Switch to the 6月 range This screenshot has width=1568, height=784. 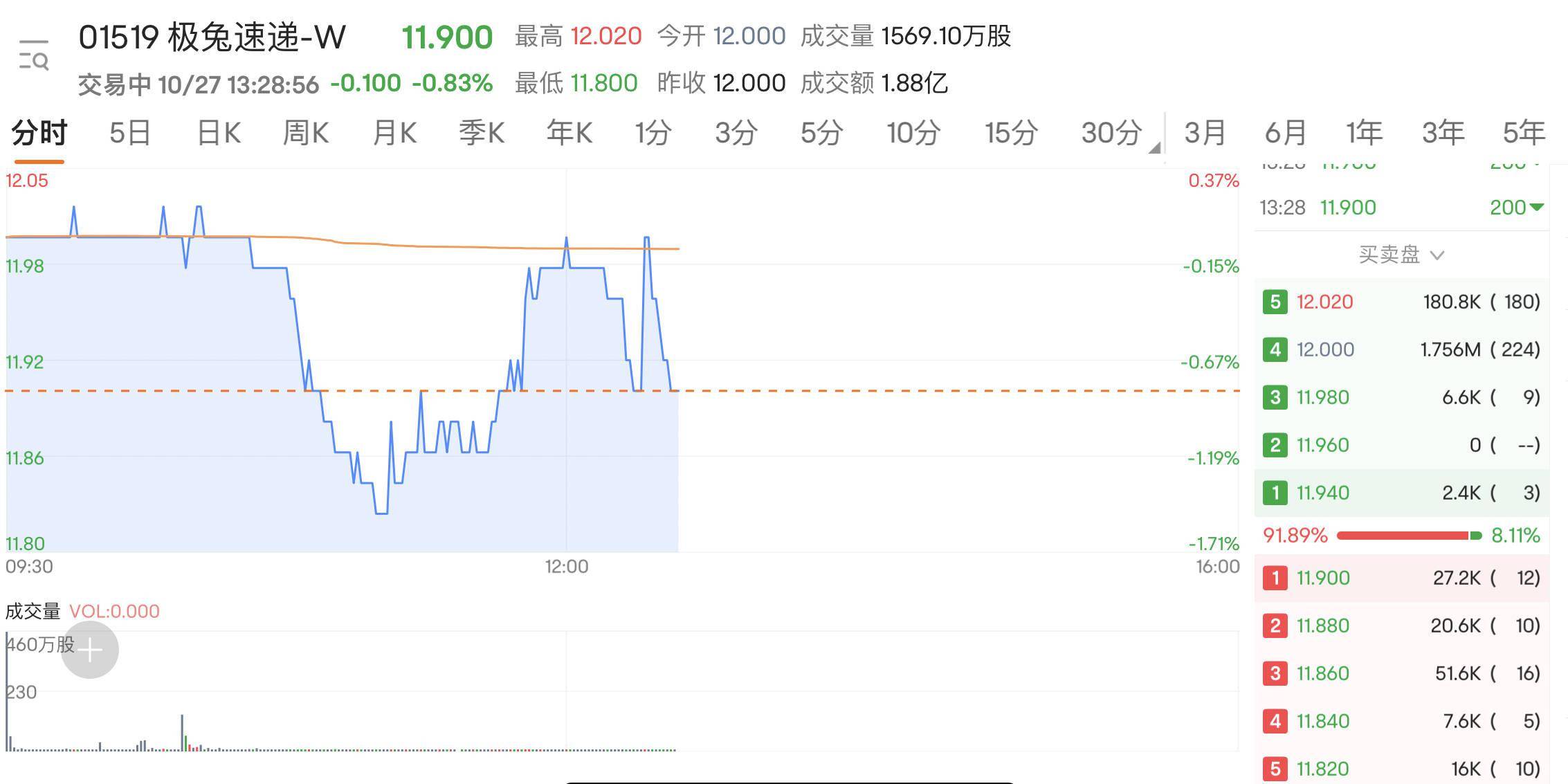(x=1285, y=133)
